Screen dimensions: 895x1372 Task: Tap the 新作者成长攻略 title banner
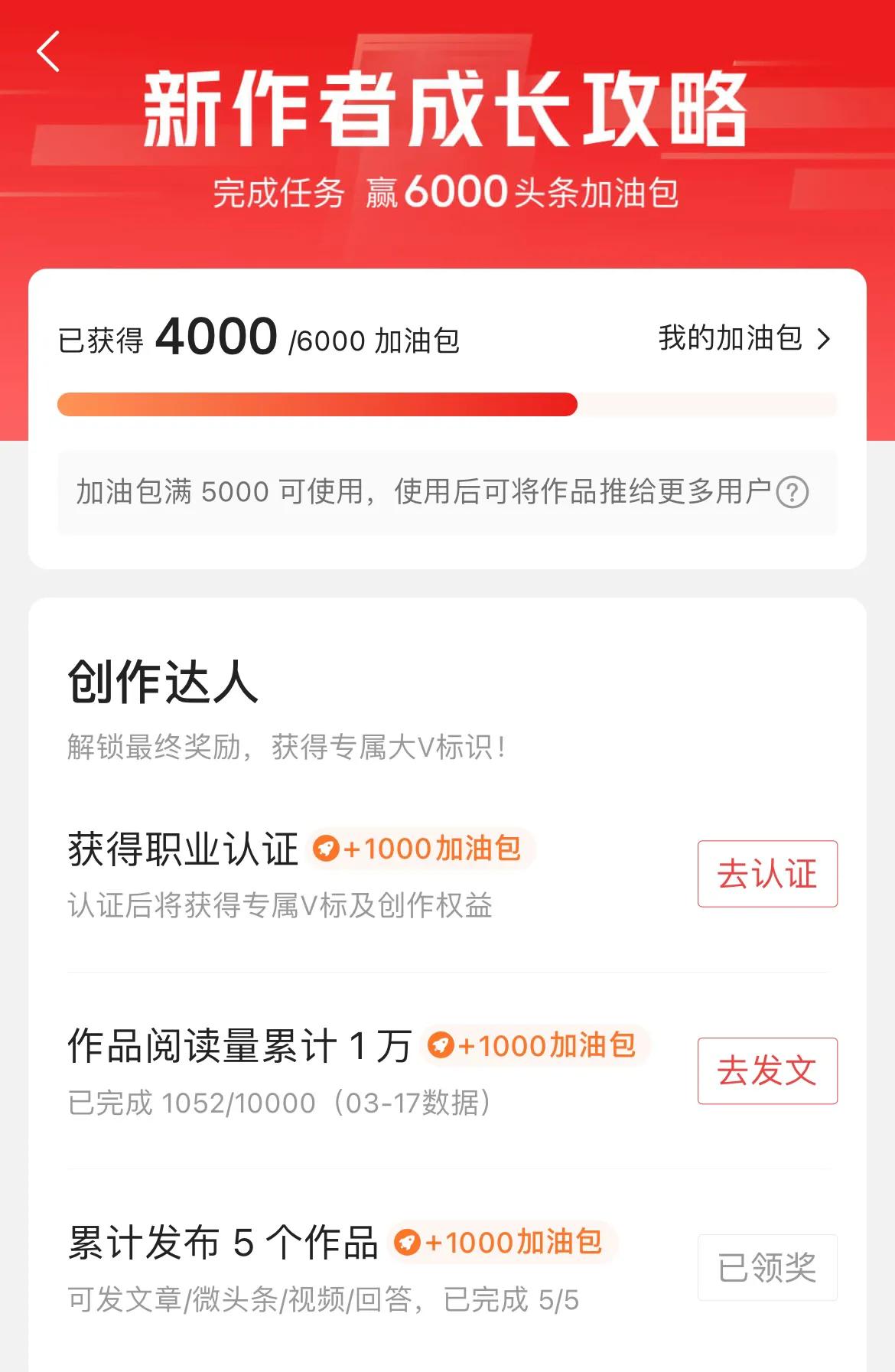[x=447, y=107]
